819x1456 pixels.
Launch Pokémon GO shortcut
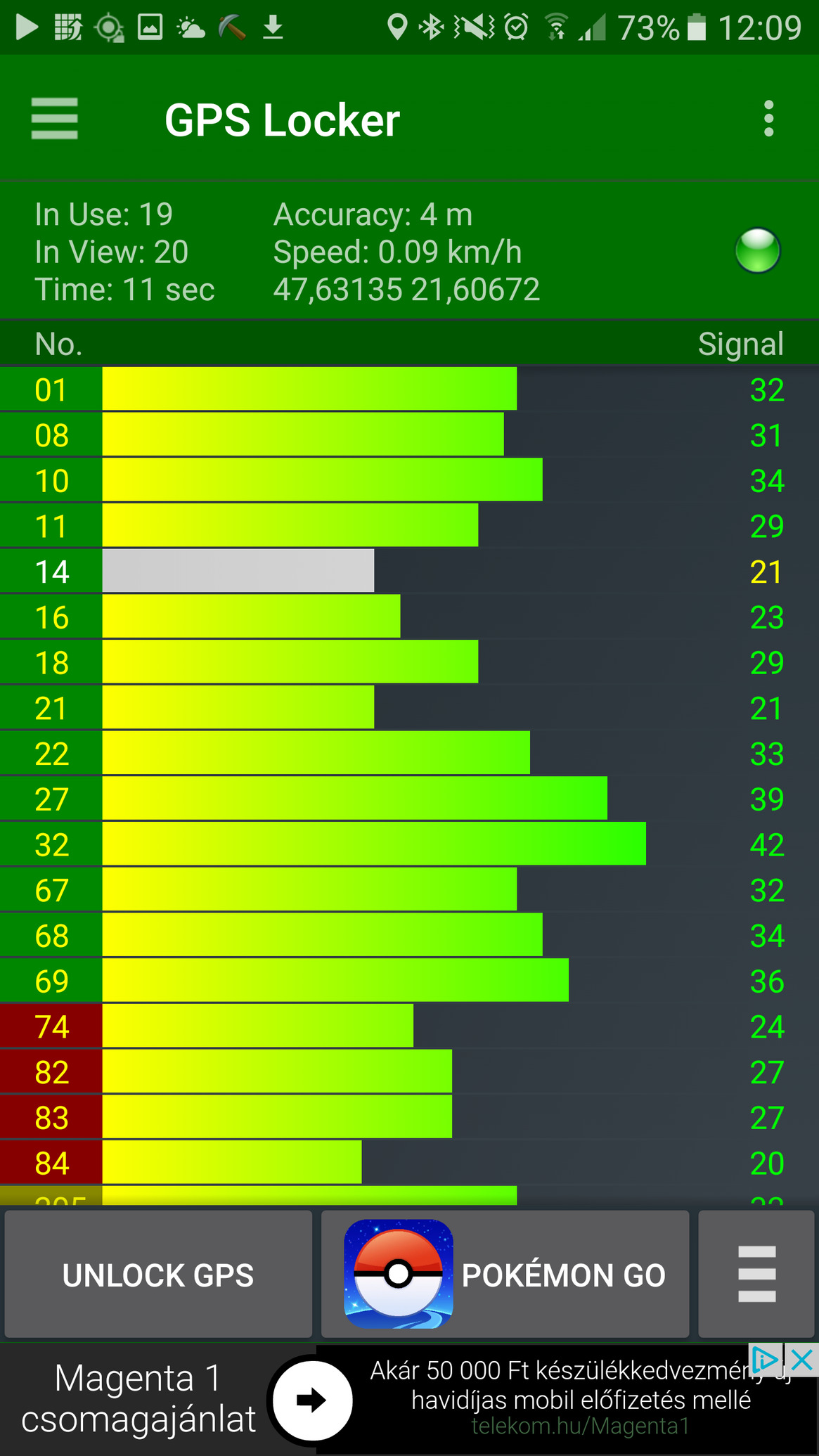tap(505, 1275)
